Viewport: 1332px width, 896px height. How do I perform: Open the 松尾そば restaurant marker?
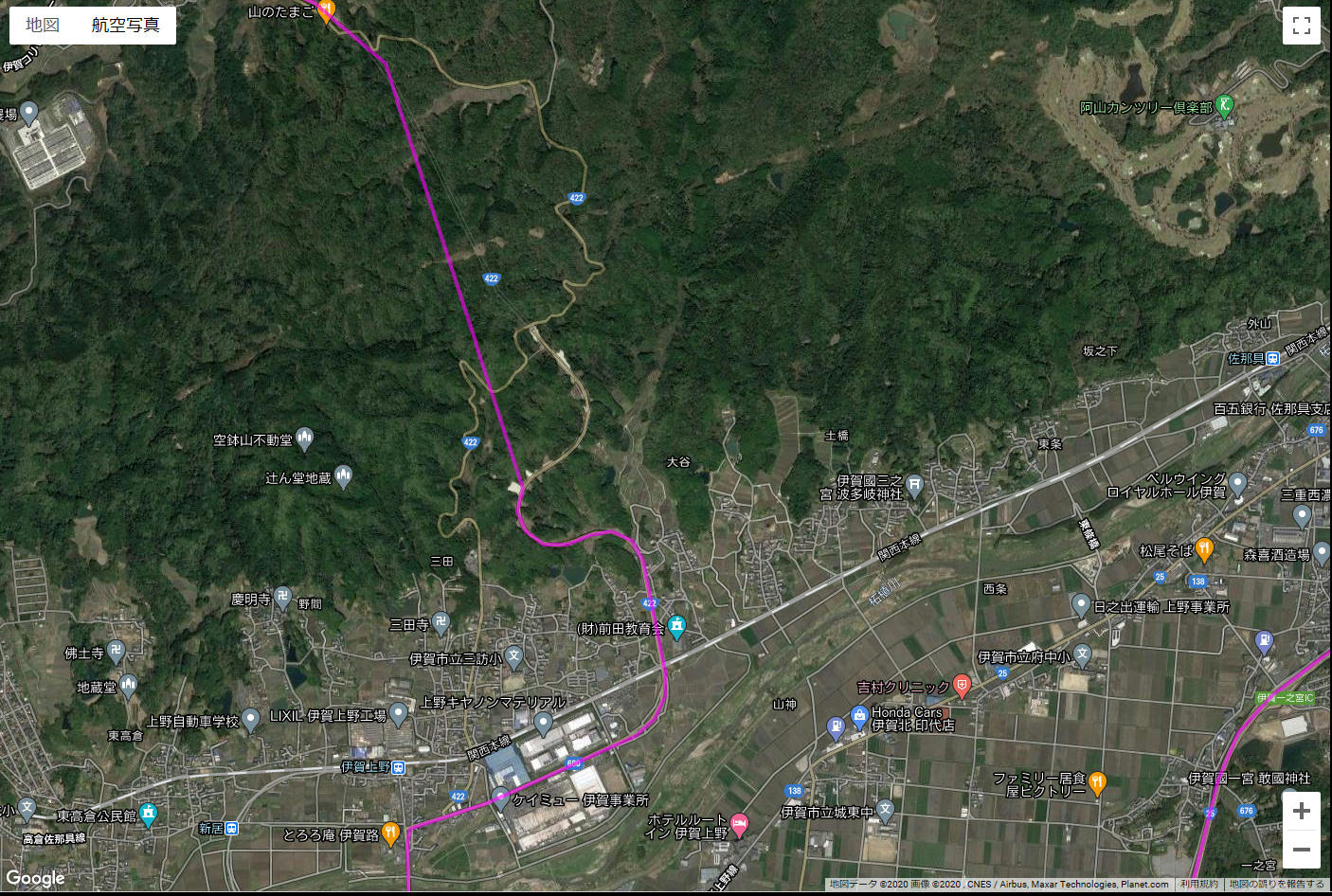point(1204,548)
